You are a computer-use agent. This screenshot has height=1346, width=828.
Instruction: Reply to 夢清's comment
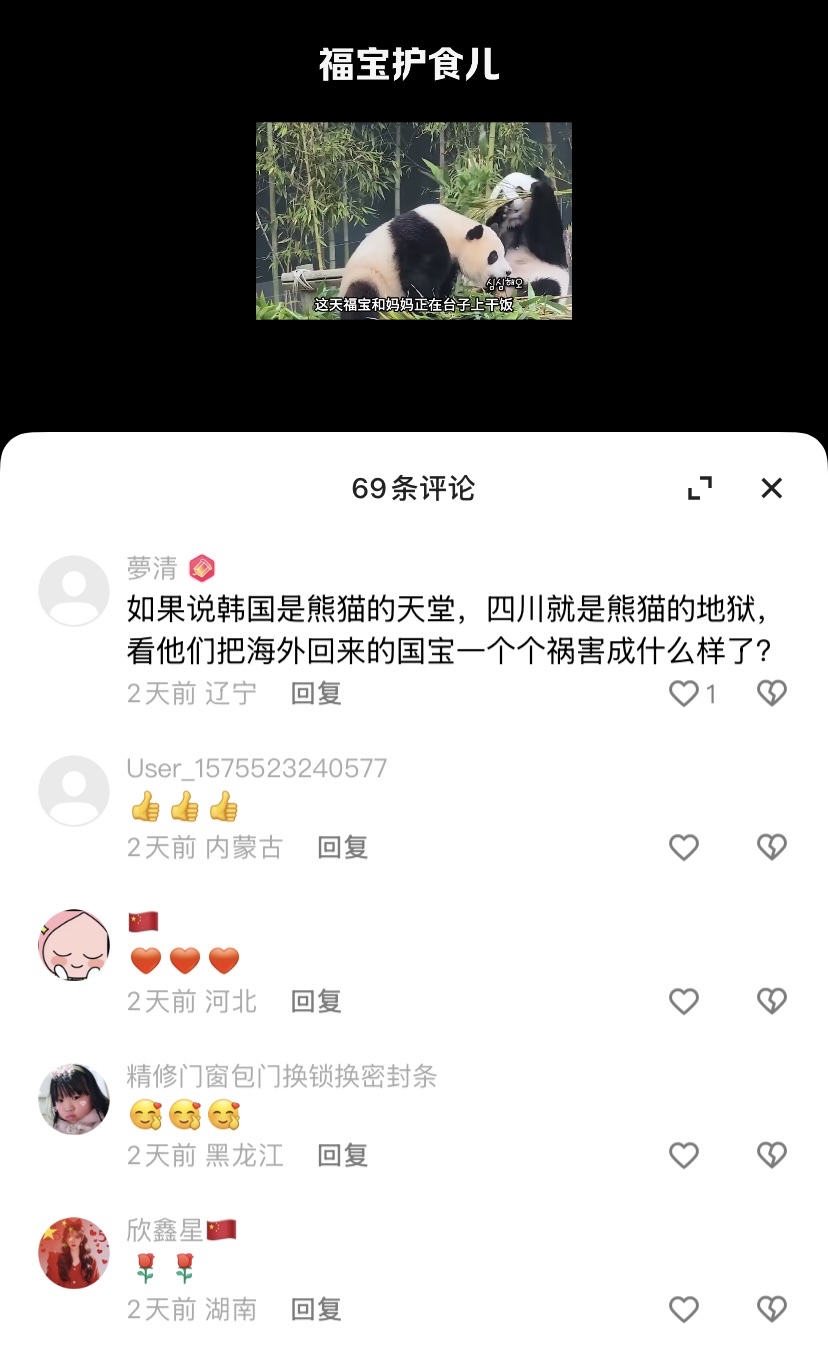point(316,694)
